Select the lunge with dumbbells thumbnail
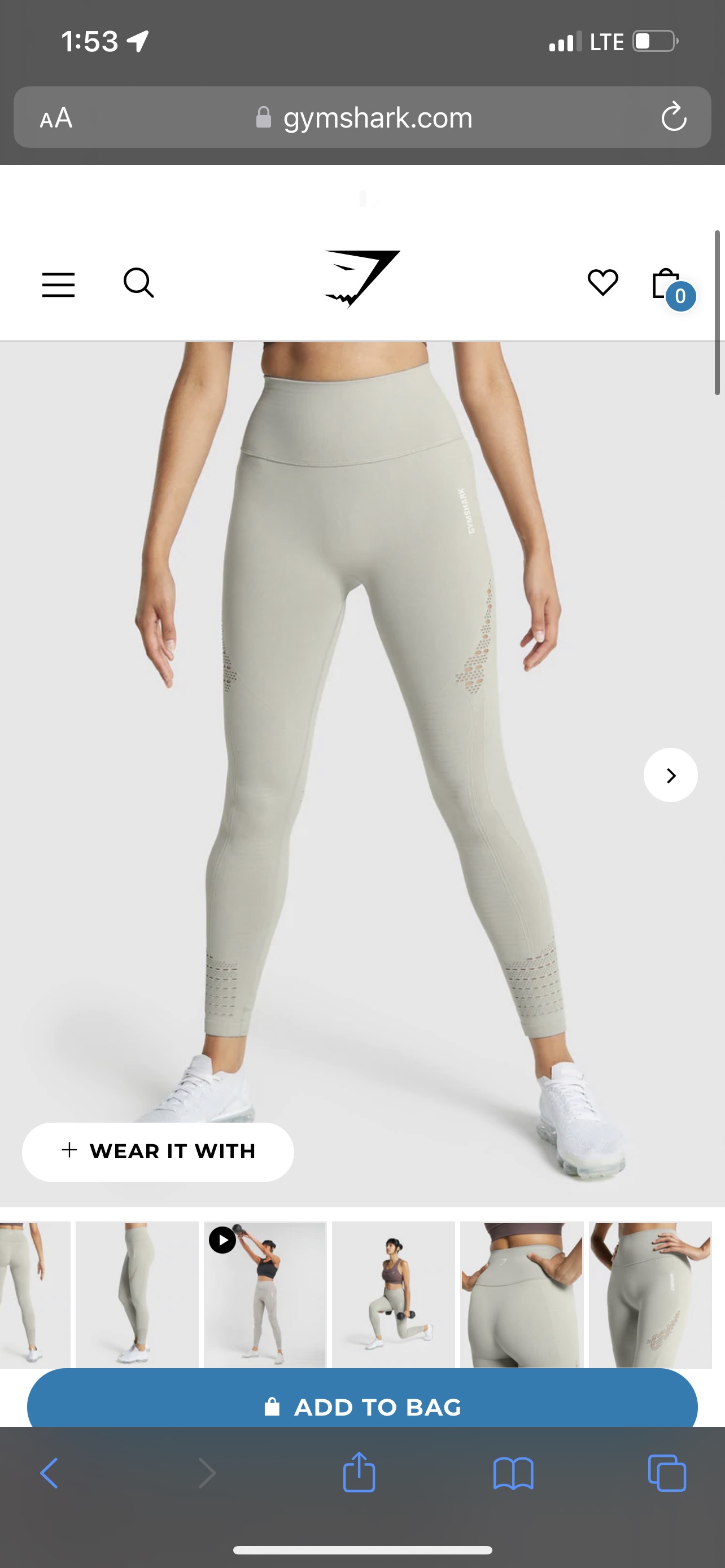Screen dimensions: 725x1568 coord(393,1295)
